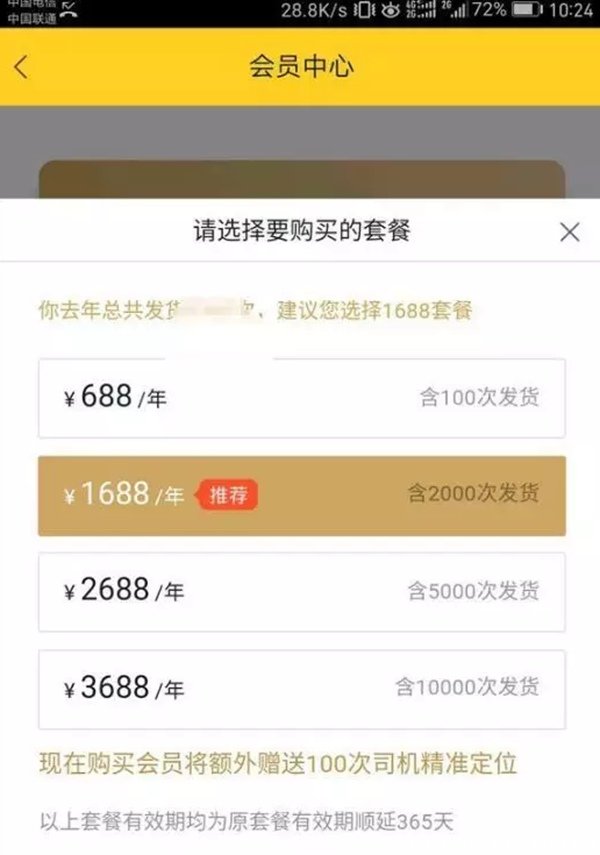Go back from the 会员中心 page
The image size is (600, 855).
(22, 67)
